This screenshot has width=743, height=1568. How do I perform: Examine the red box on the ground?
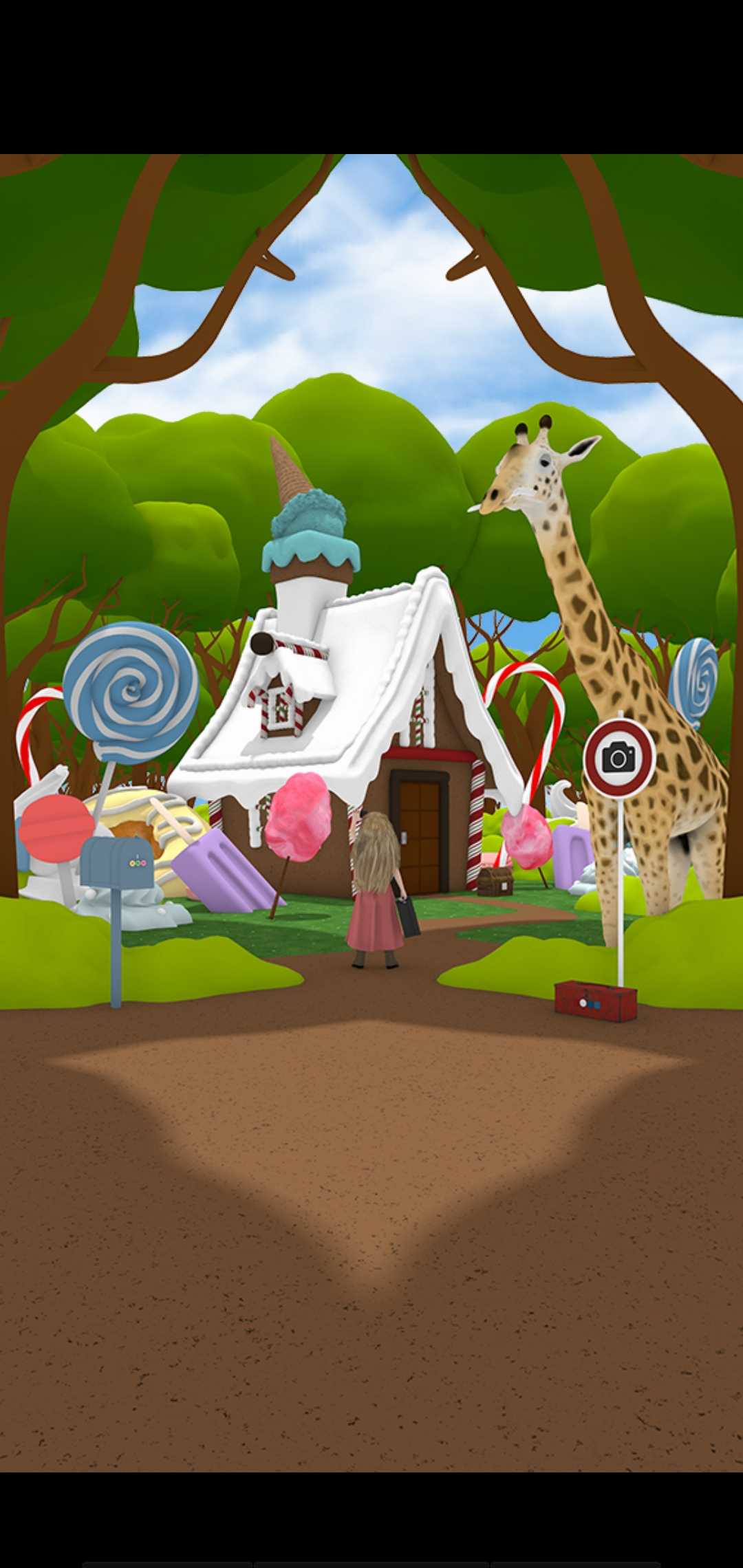(x=595, y=1001)
